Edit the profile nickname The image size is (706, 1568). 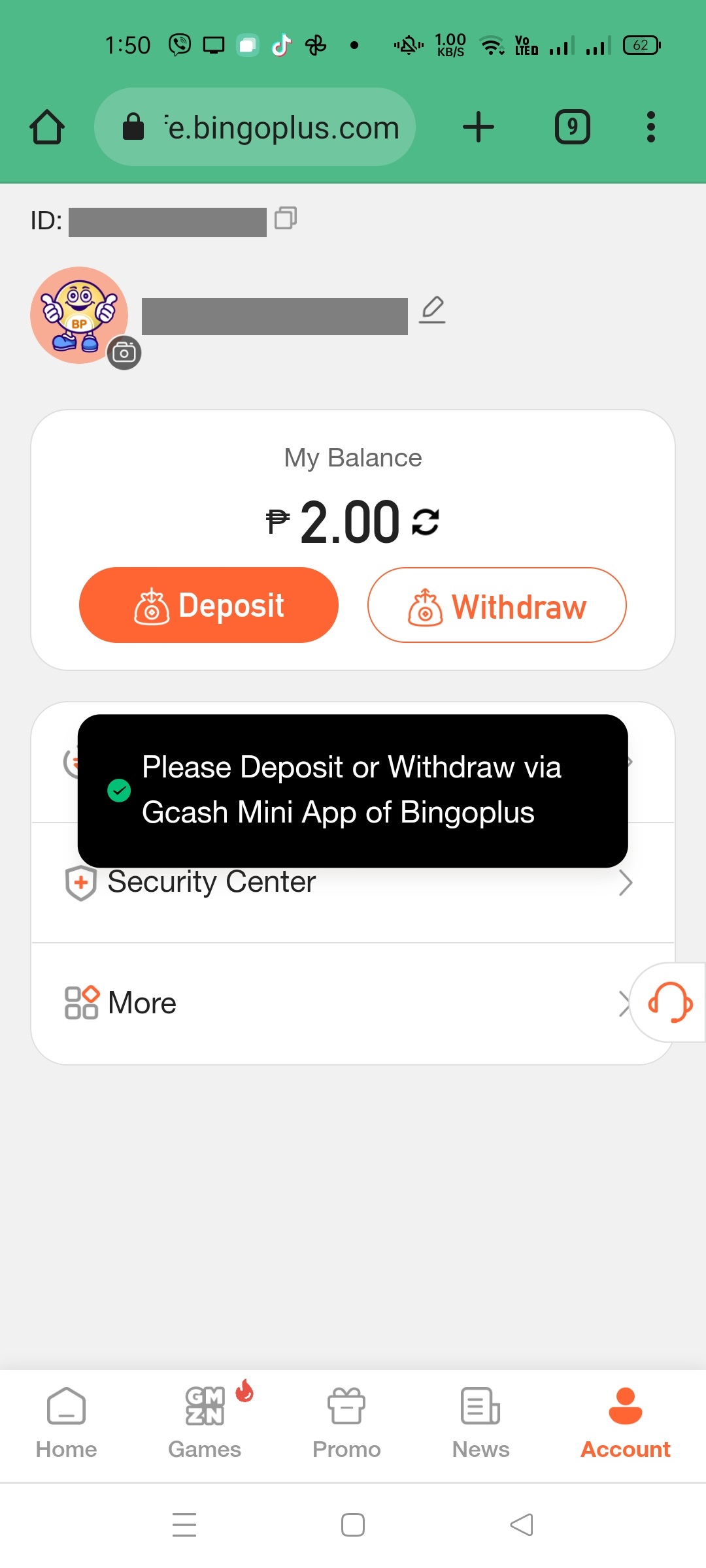pos(431,311)
